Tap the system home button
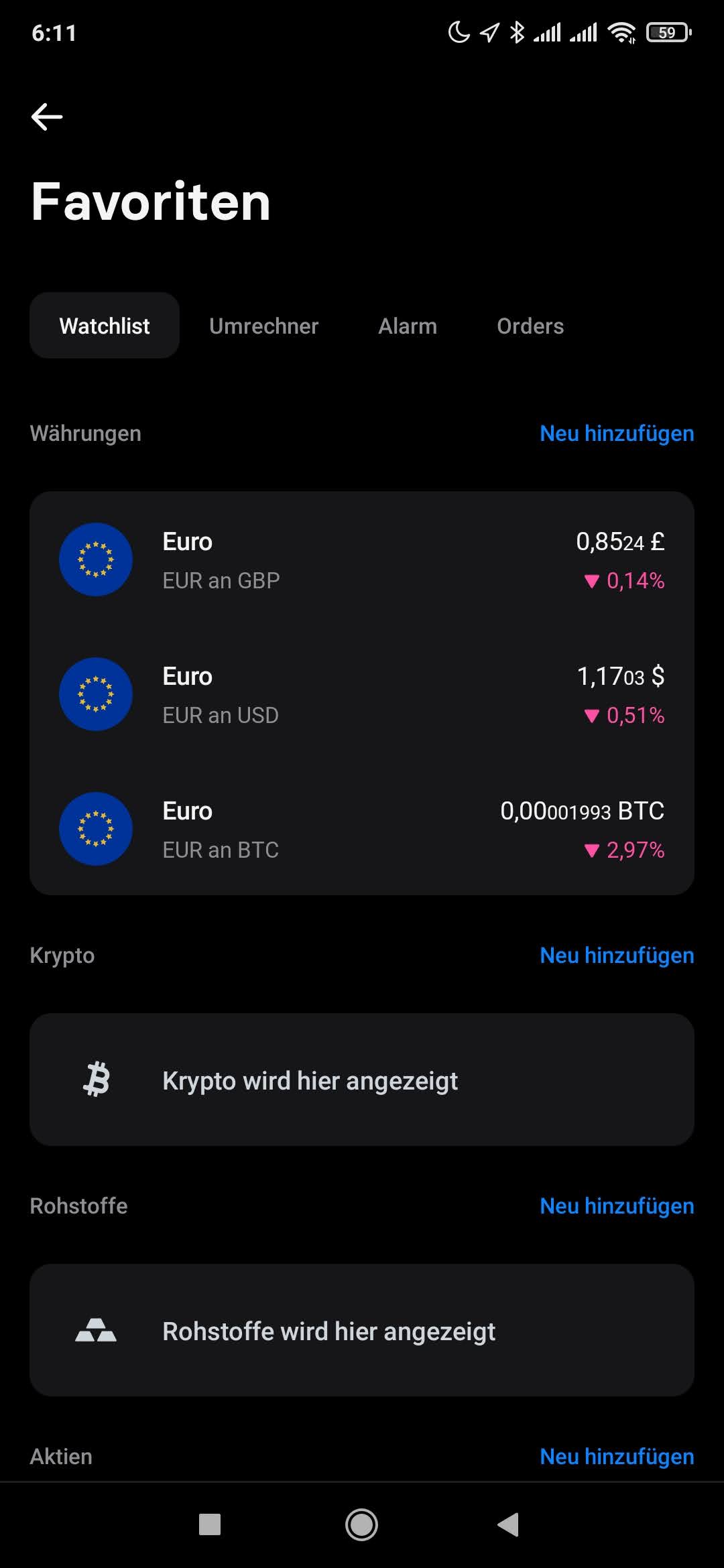Screen dimensions: 724x1568 (361, 1525)
